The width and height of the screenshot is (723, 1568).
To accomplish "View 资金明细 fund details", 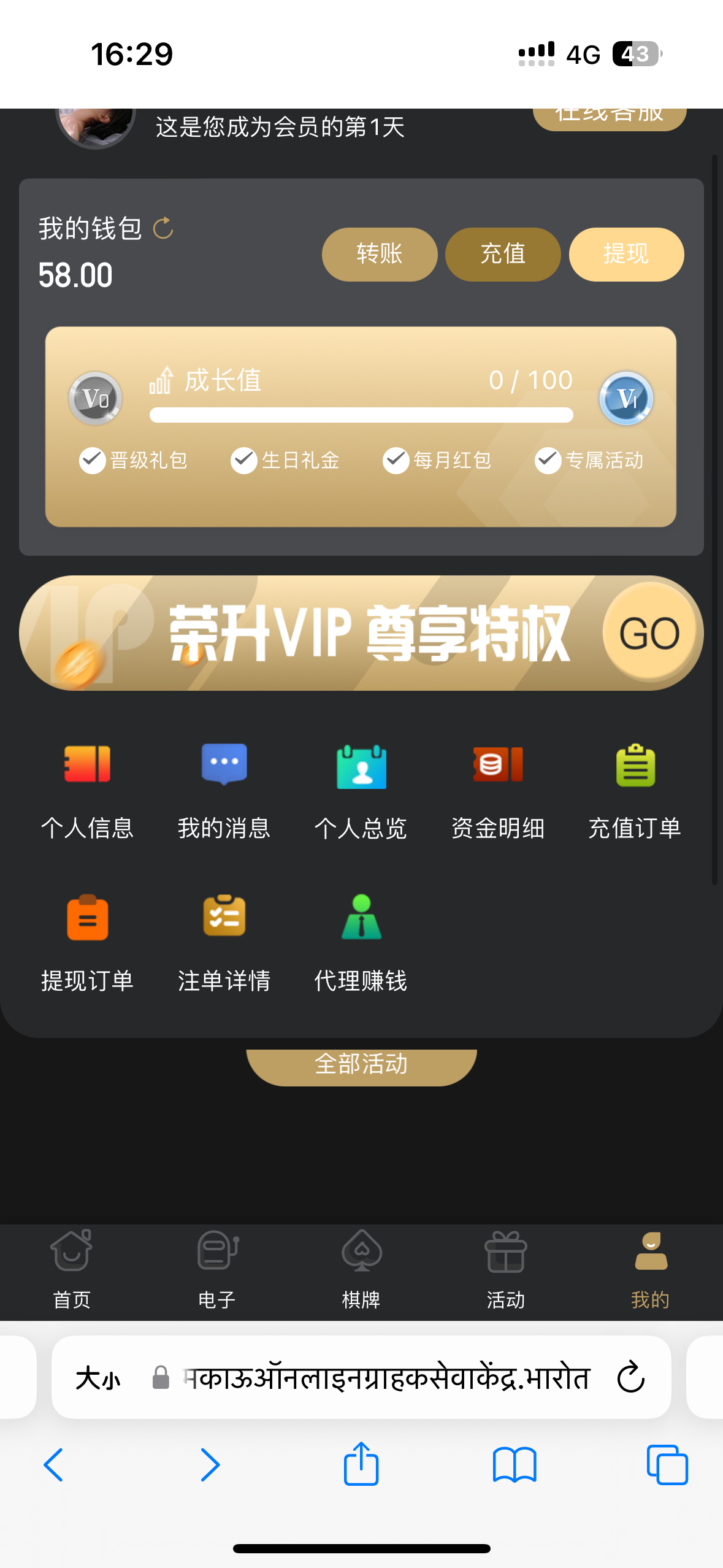I will pyautogui.click(x=498, y=790).
